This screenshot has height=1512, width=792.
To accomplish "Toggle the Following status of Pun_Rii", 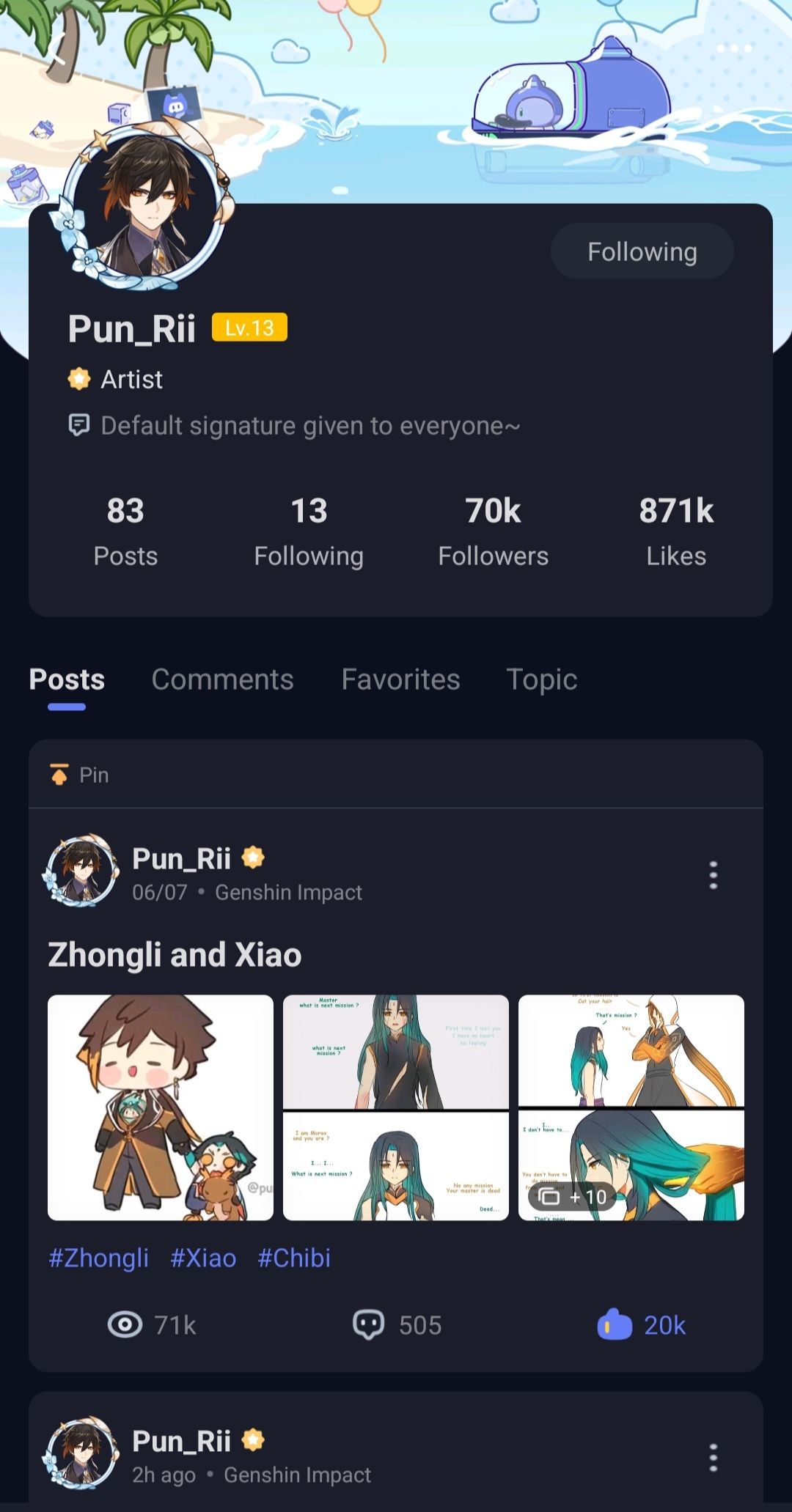I will (642, 251).
